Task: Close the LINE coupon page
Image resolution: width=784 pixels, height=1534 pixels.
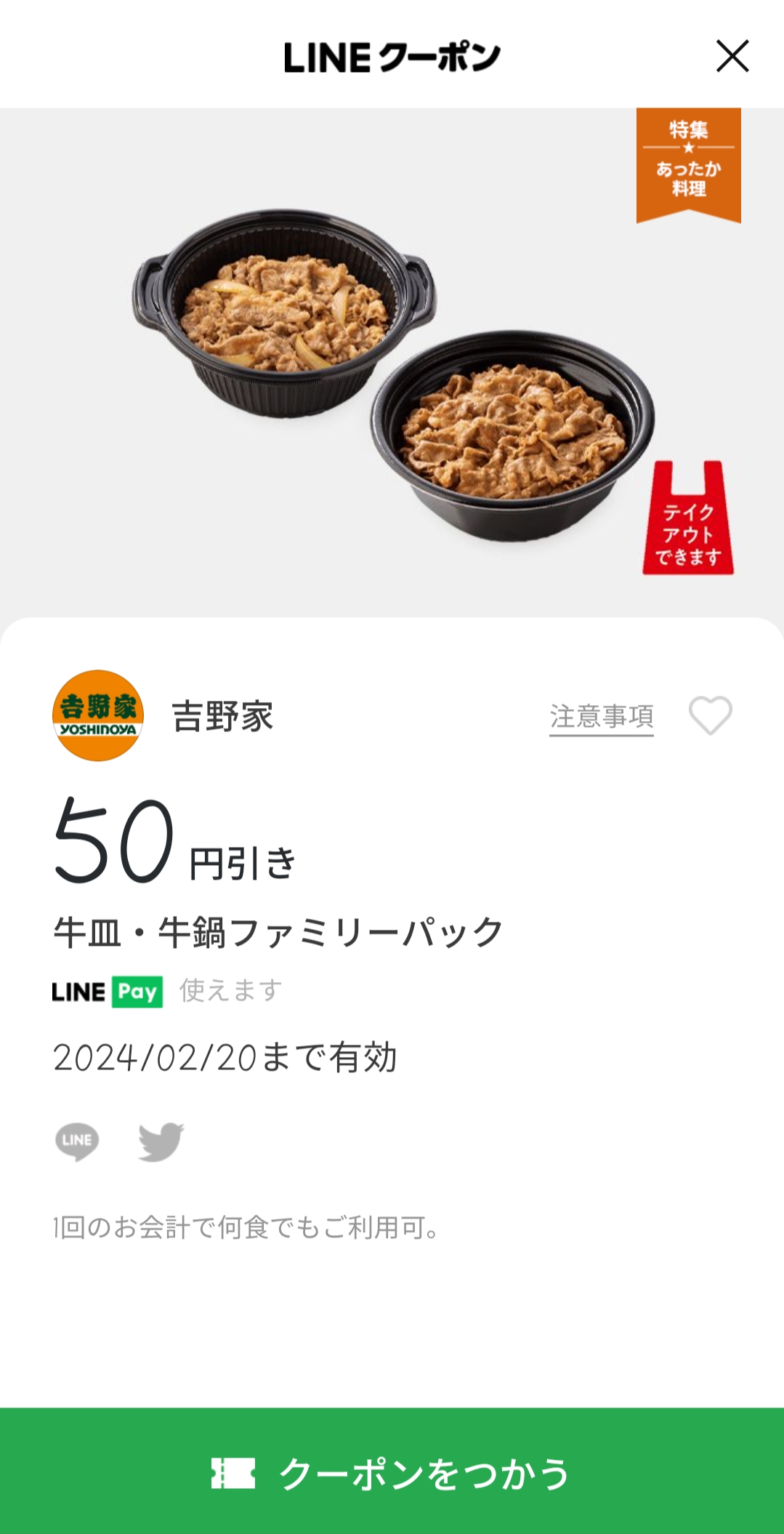Action: (x=732, y=56)
